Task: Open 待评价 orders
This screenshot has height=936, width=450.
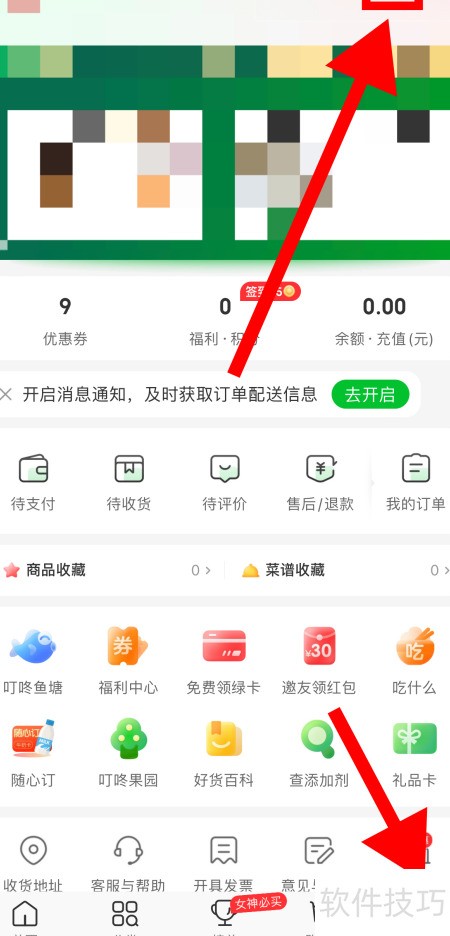Action: [x=224, y=482]
